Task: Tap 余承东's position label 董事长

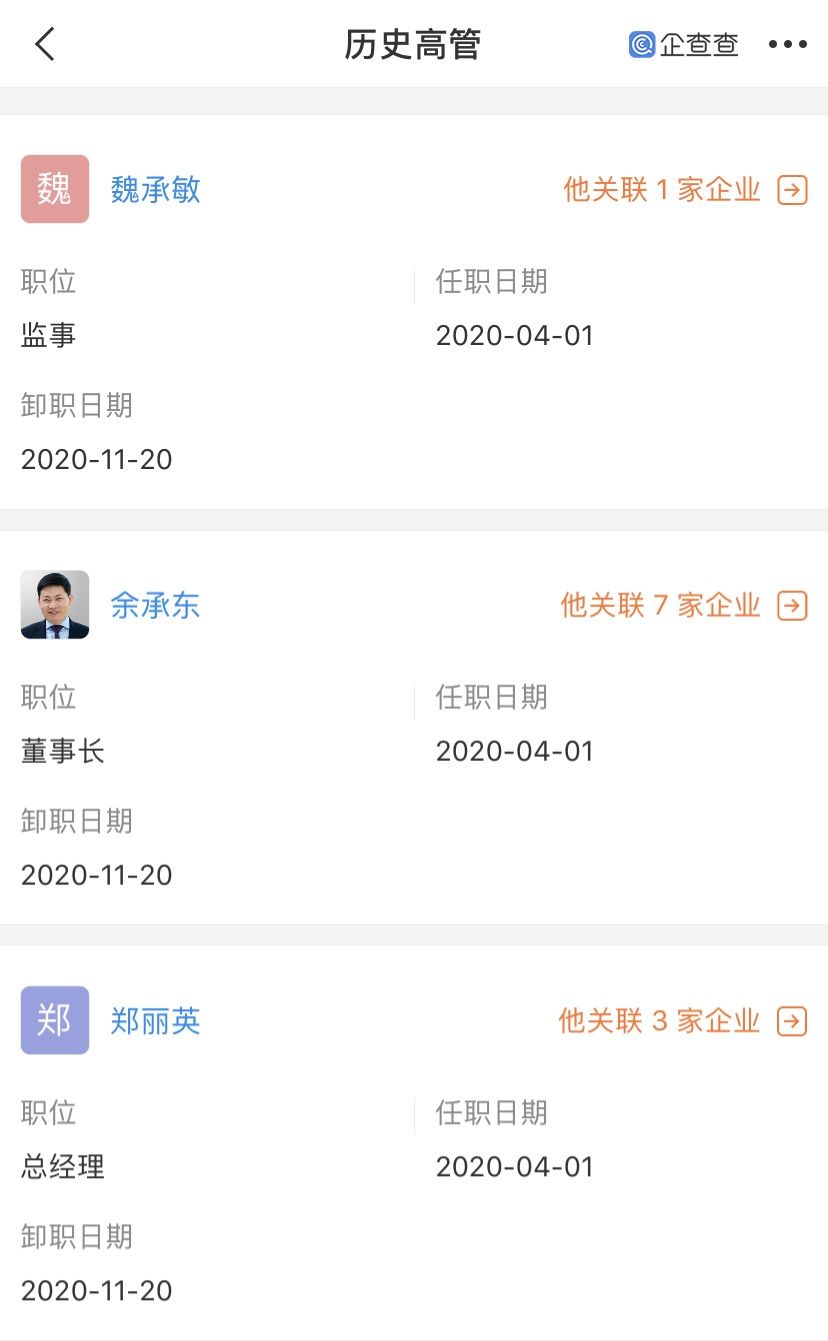Action: [x=62, y=751]
